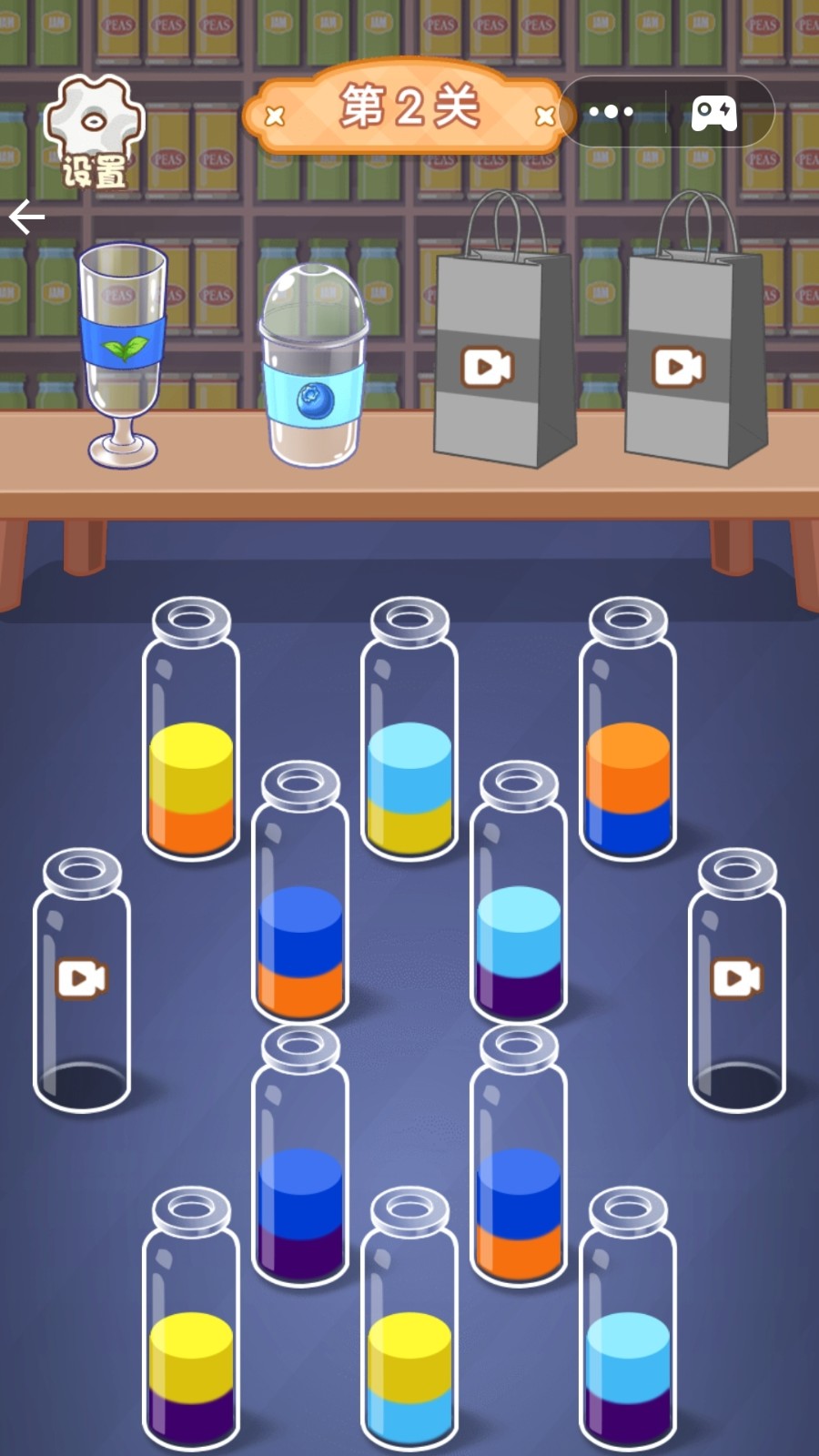This screenshot has height=1456, width=819.
Task: Select the bottle with dark blue over purple
Action: click(300, 1174)
